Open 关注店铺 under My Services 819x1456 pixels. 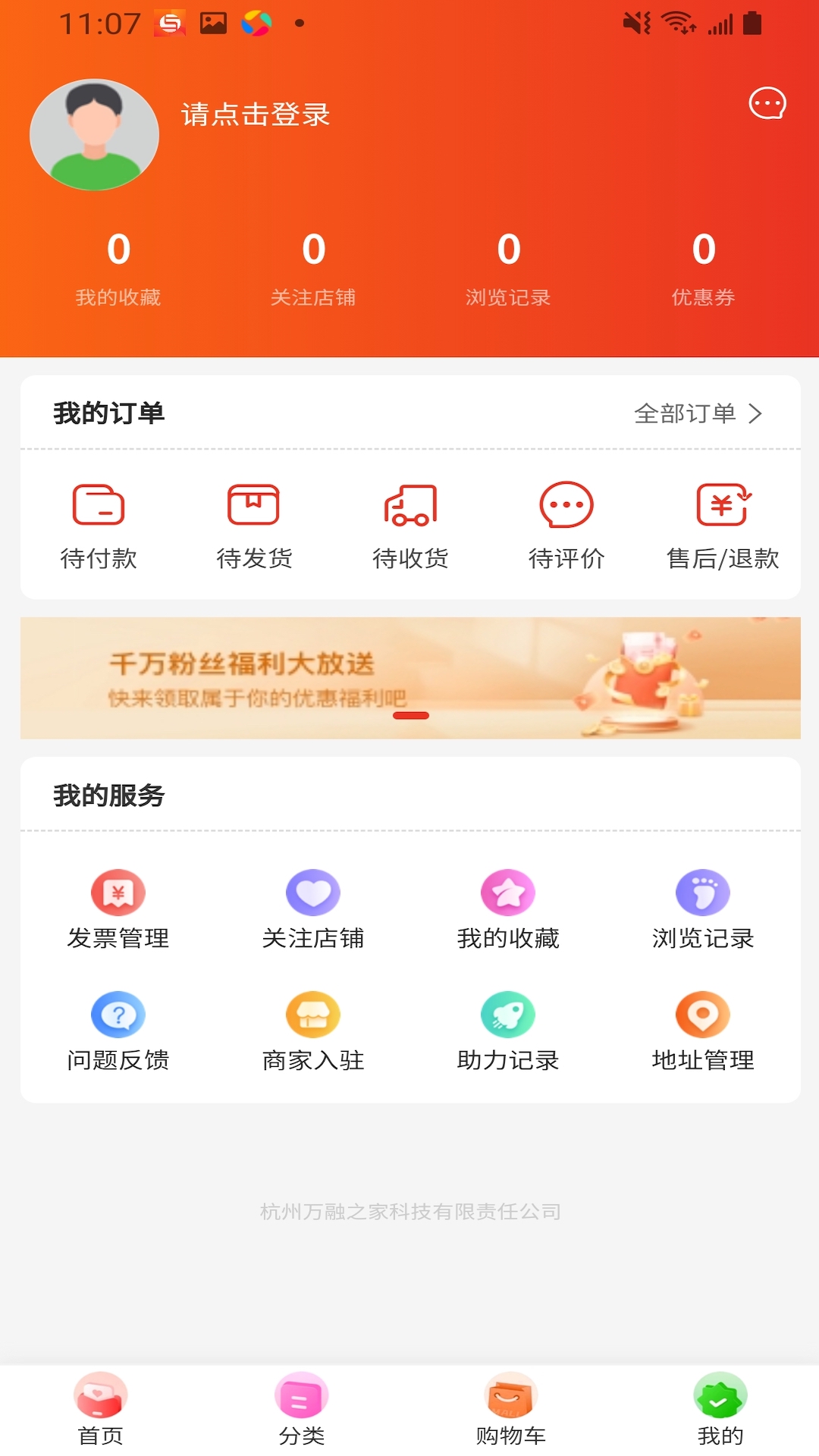[313, 908]
